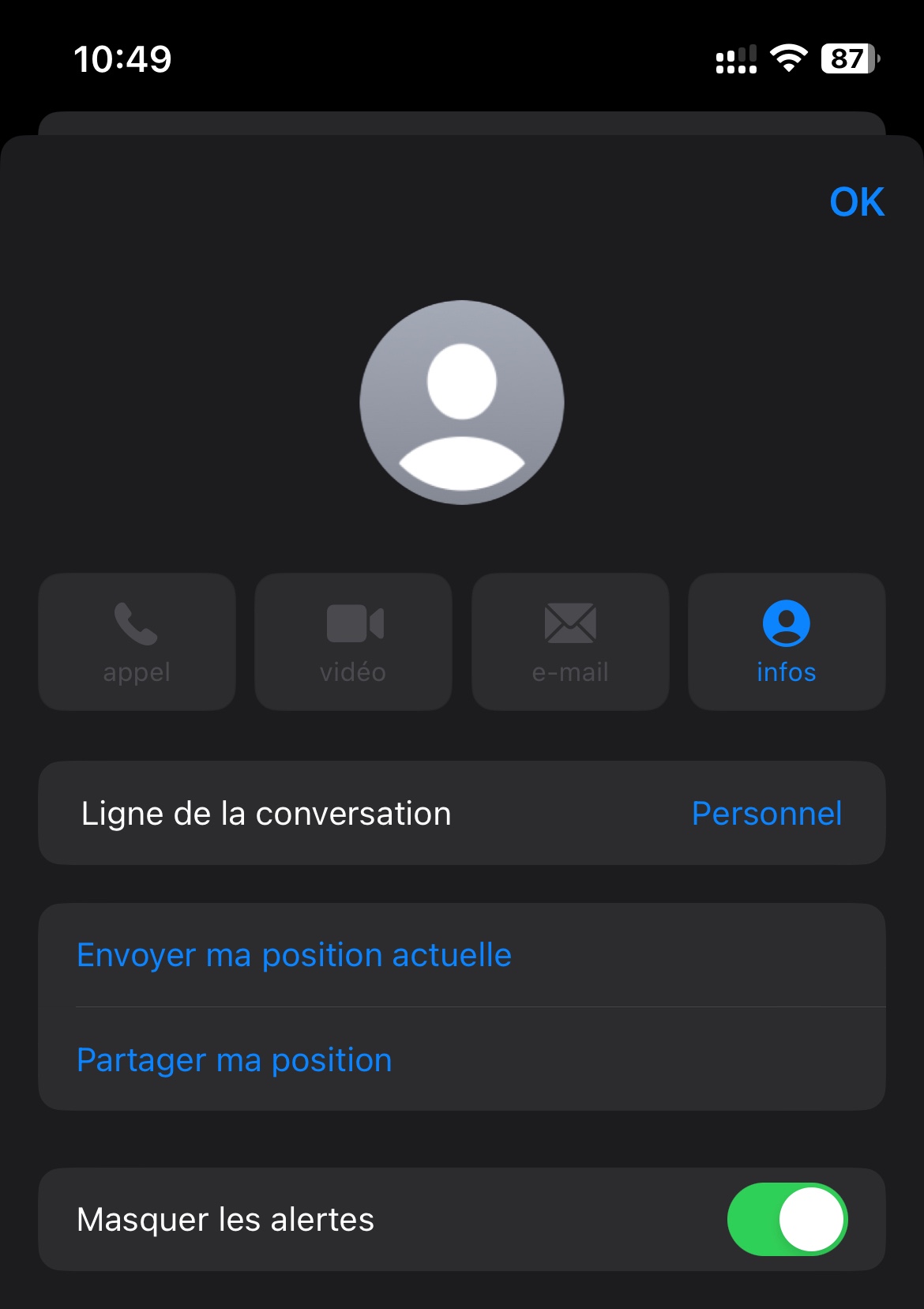Image resolution: width=924 pixels, height=1309 pixels.
Task: Change conversation line from Personnel
Action: [x=766, y=814]
